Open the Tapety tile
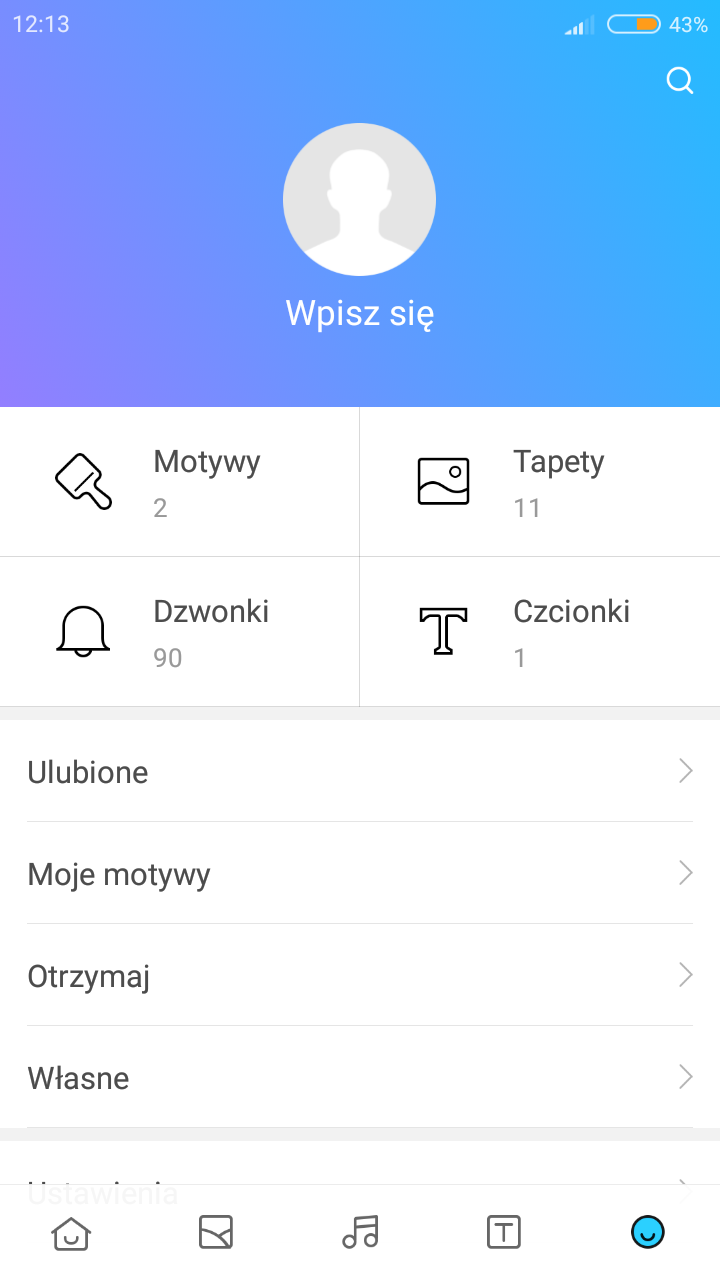This screenshot has height=1280, width=720. (540, 482)
